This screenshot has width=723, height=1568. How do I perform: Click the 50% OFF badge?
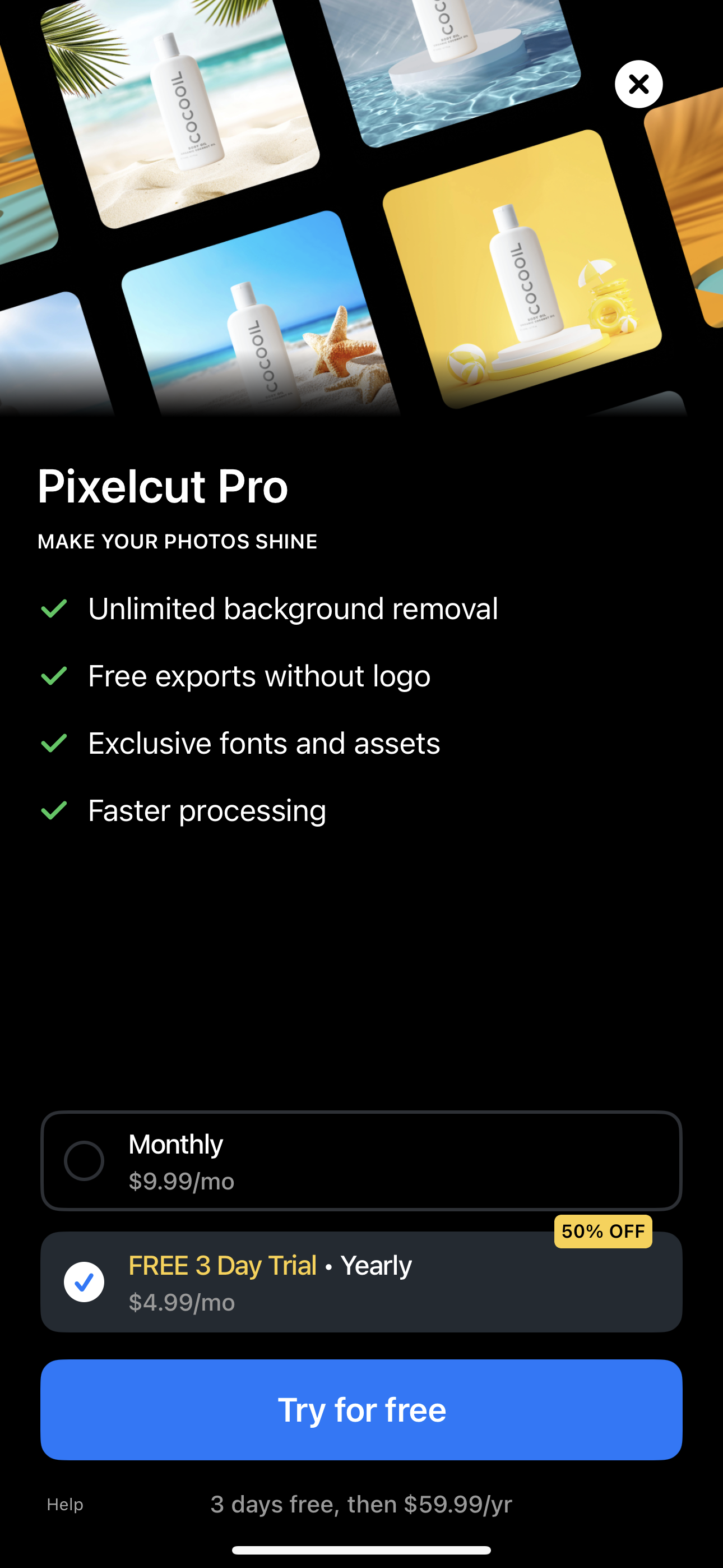pyautogui.click(x=602, y=1232)
